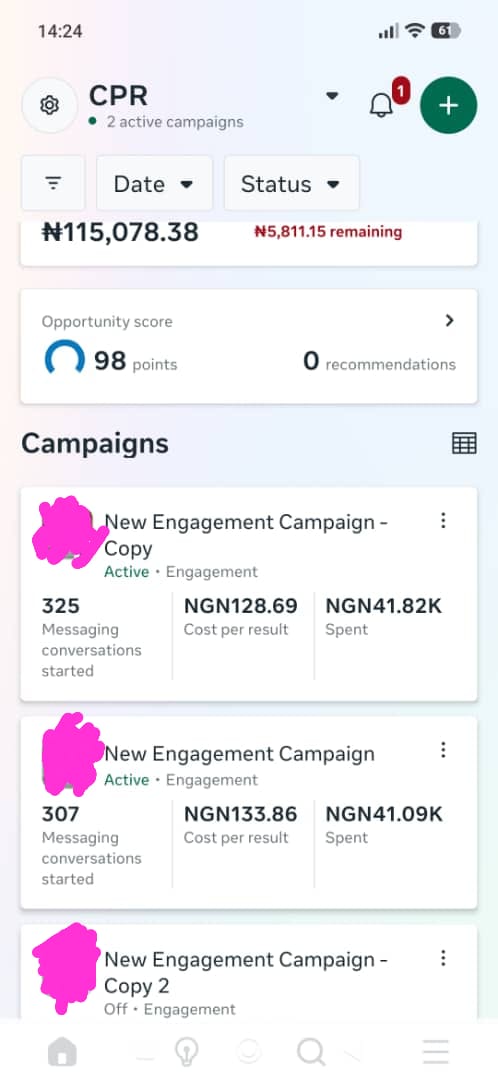Go to the Home tab

pyautogui.click(x=62, y=1052)
